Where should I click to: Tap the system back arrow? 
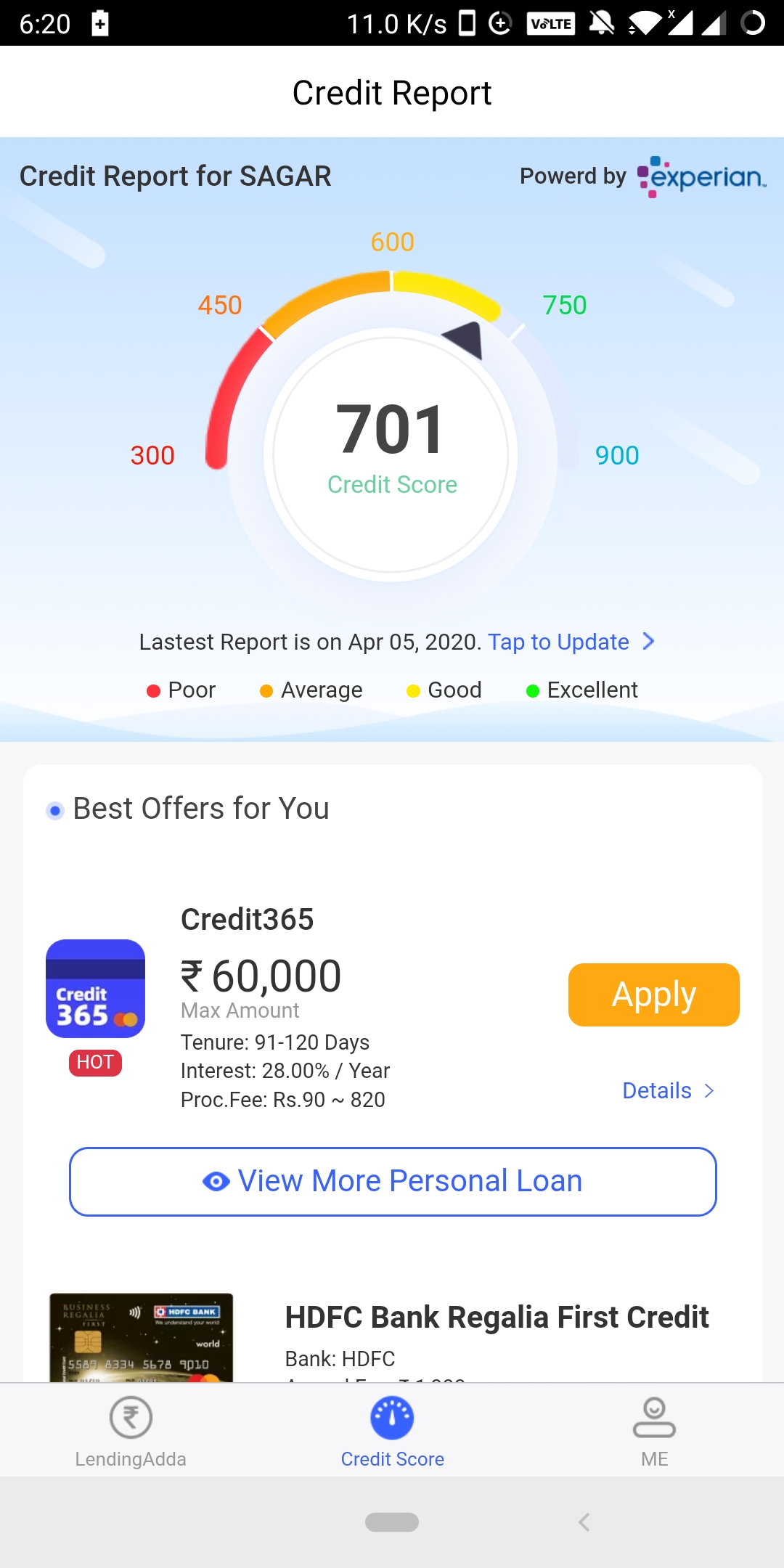(x=584, y=1522)
